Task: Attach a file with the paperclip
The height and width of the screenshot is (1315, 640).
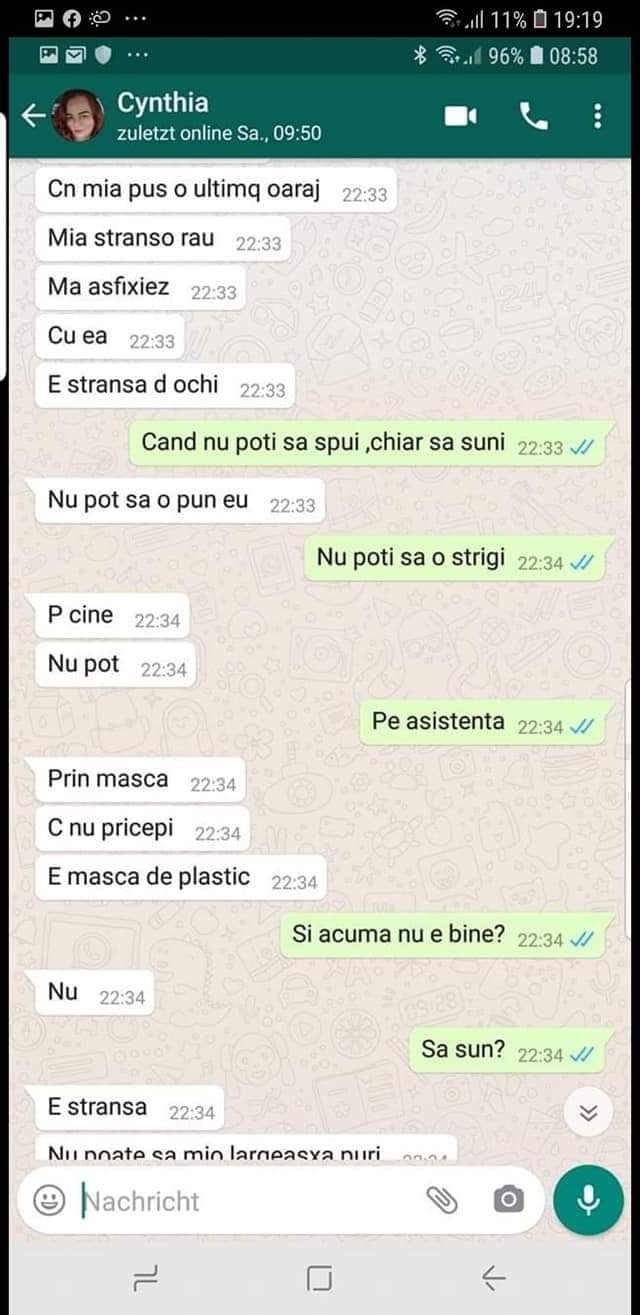Action: (441, 1200)
